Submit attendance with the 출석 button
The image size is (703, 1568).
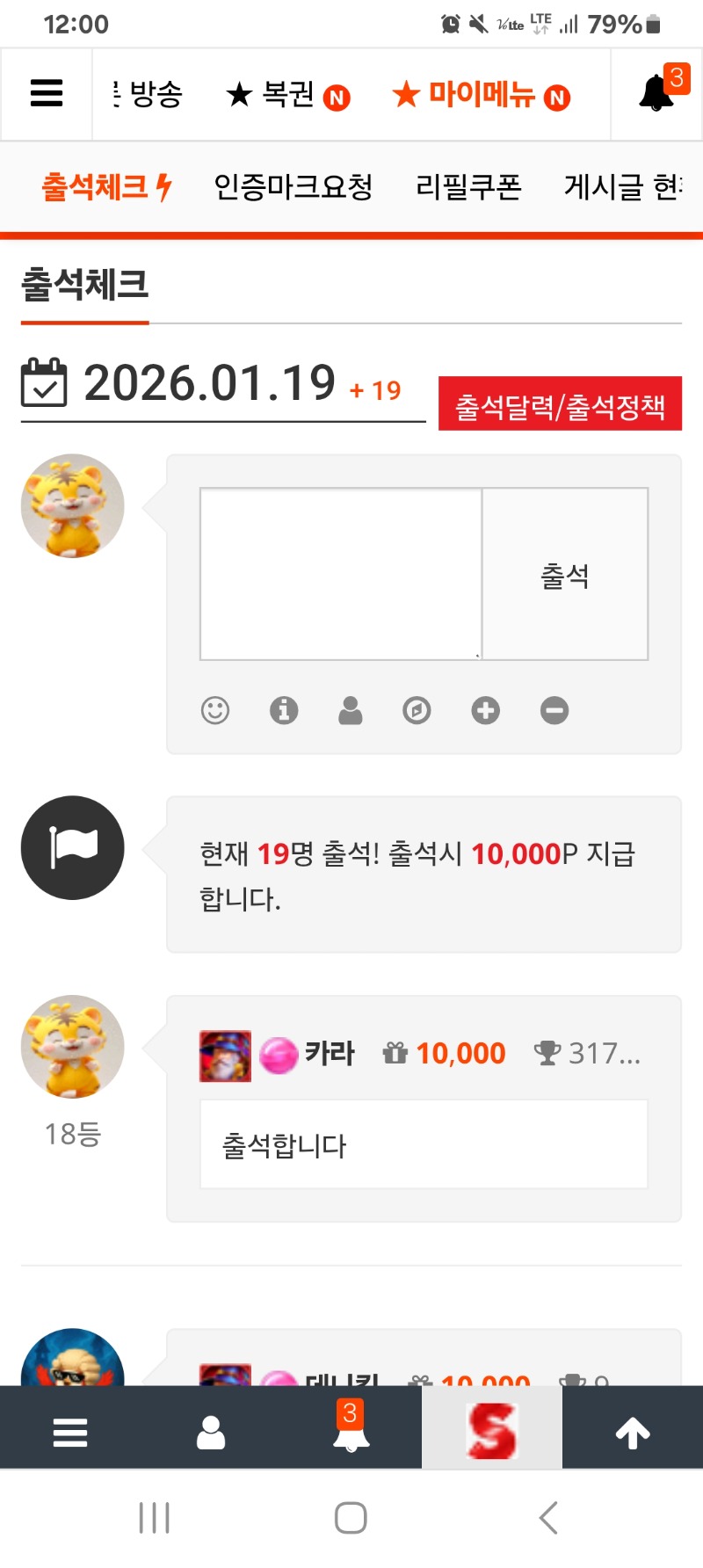565,574
